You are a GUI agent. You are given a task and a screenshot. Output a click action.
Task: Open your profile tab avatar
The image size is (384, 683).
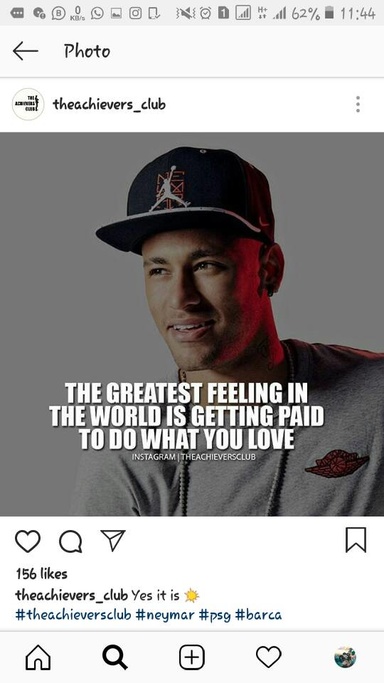pos(345,657)
